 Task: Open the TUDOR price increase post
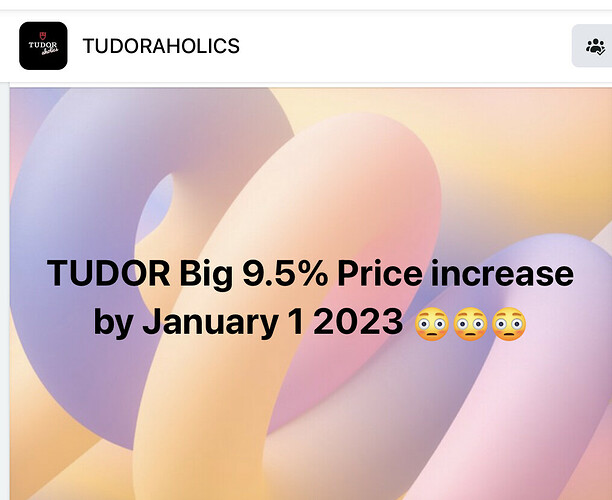310,298
